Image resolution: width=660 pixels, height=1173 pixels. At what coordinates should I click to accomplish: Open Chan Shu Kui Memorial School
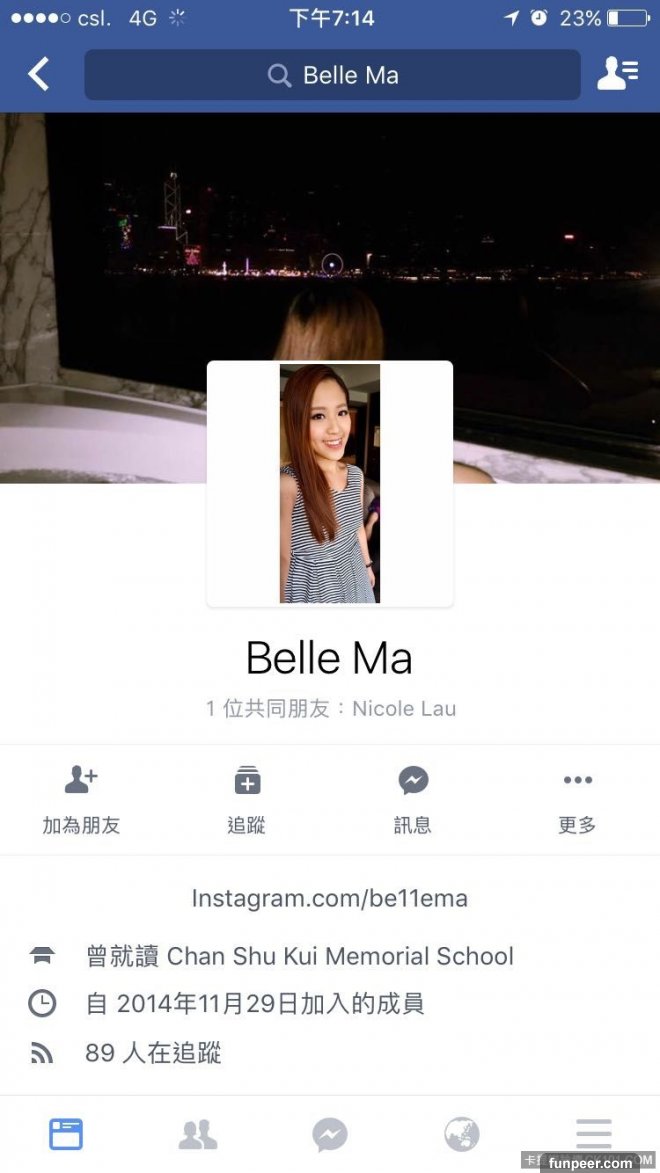(340, 956)
